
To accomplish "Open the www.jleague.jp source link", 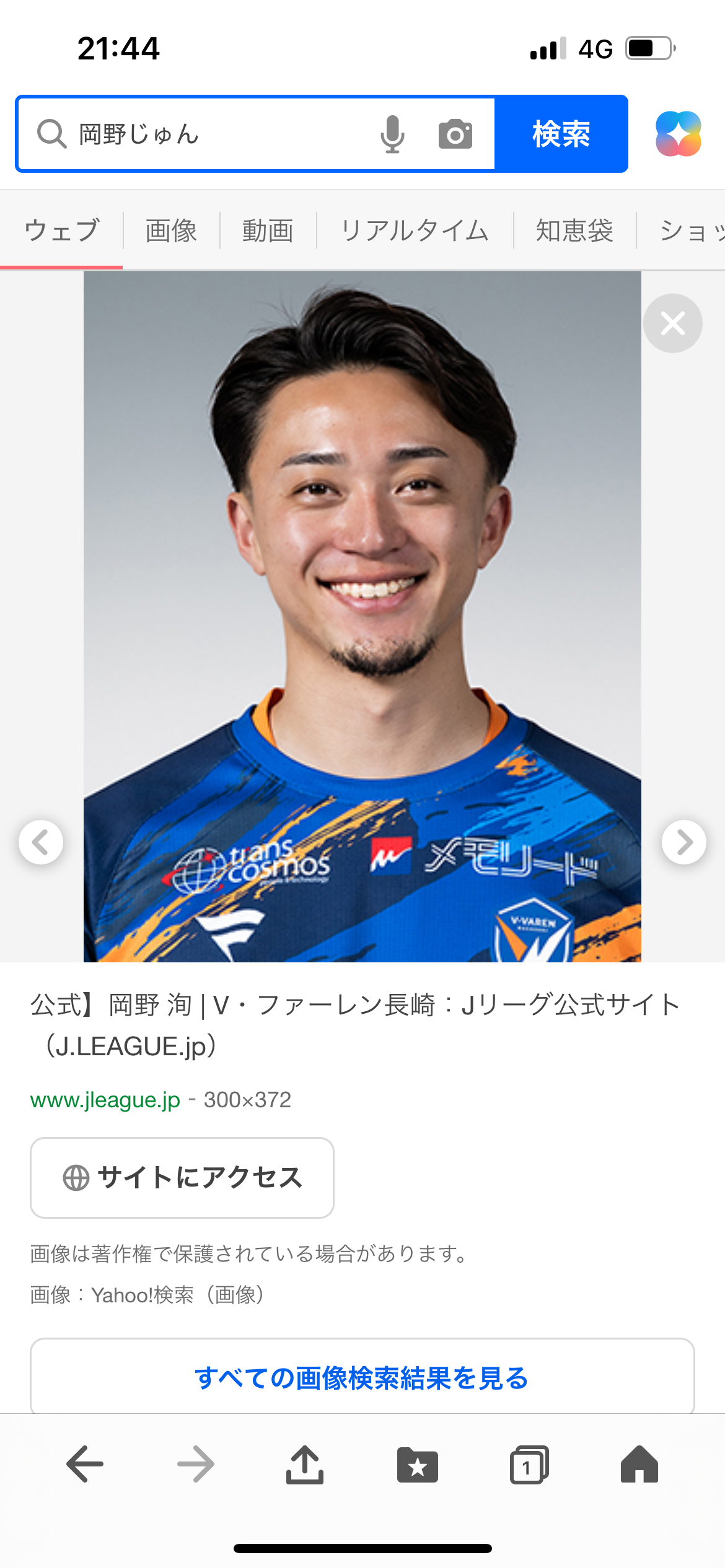I will coord(105,1100).
